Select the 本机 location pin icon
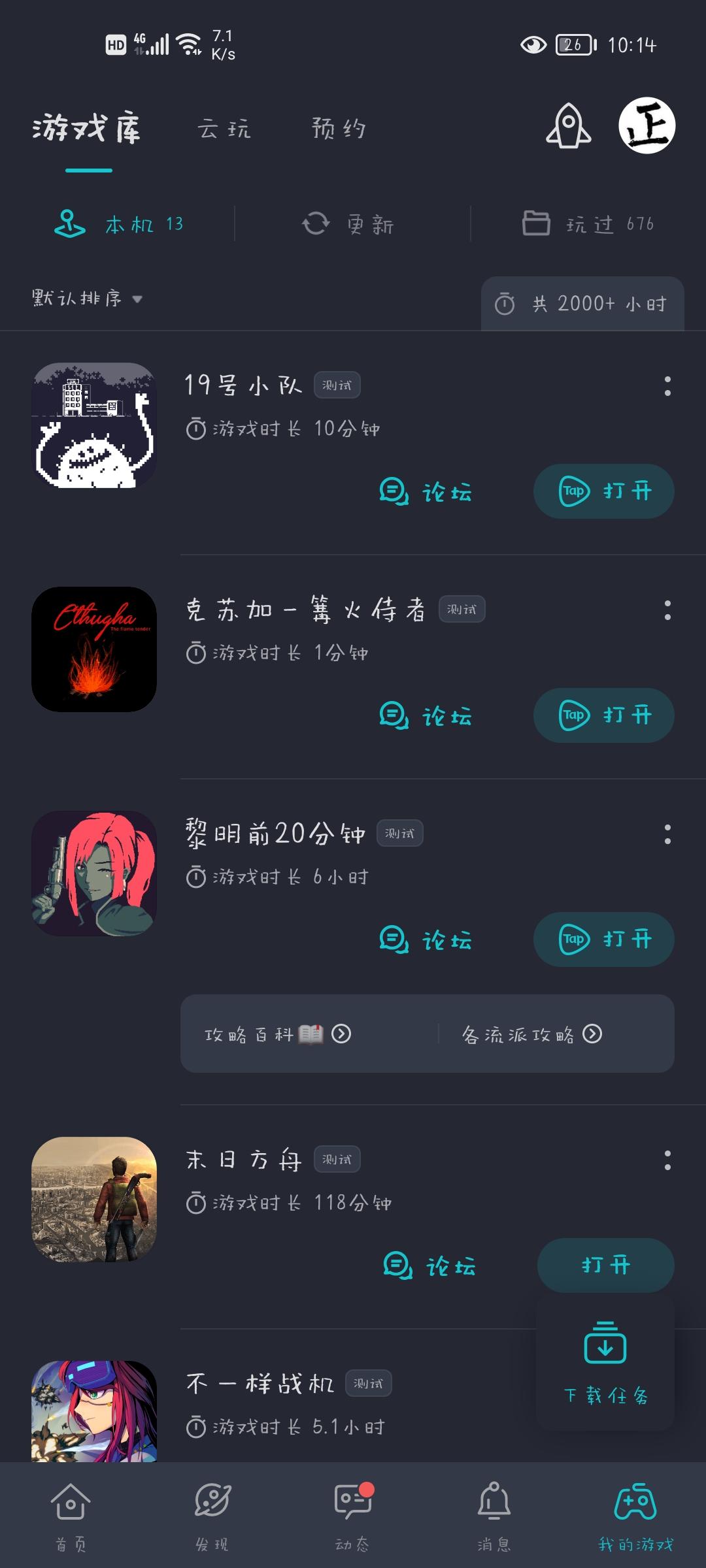 (70, 223)
